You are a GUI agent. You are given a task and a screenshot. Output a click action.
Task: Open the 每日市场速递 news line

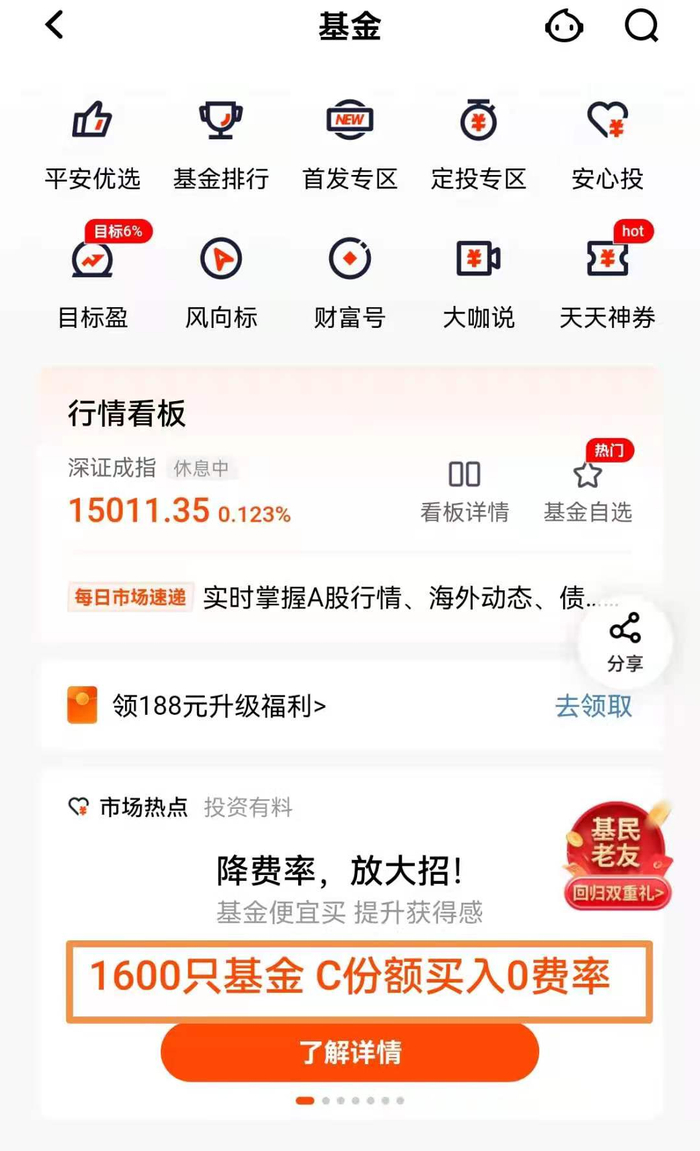click(343, 598)
